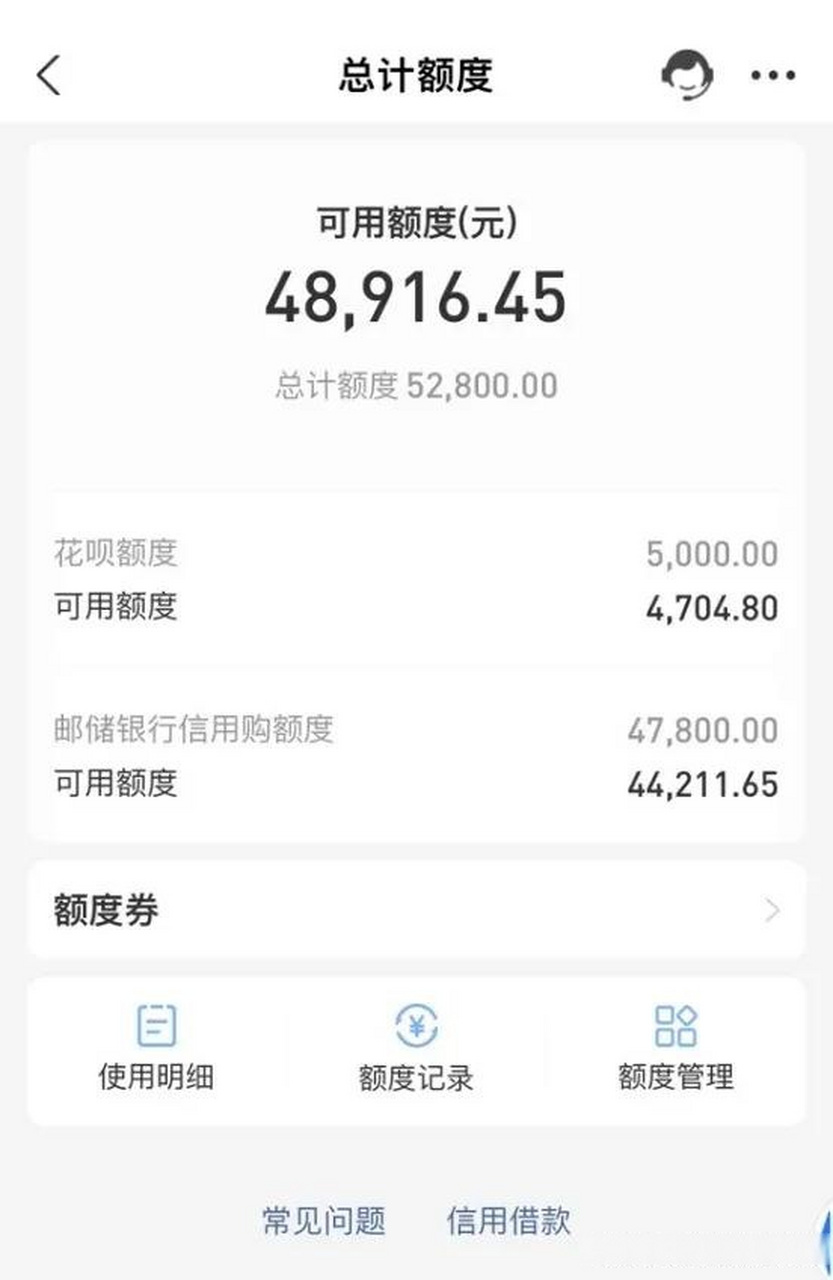Open the 信用借款 link
833x1280 pixels.
click(506, 1222)
